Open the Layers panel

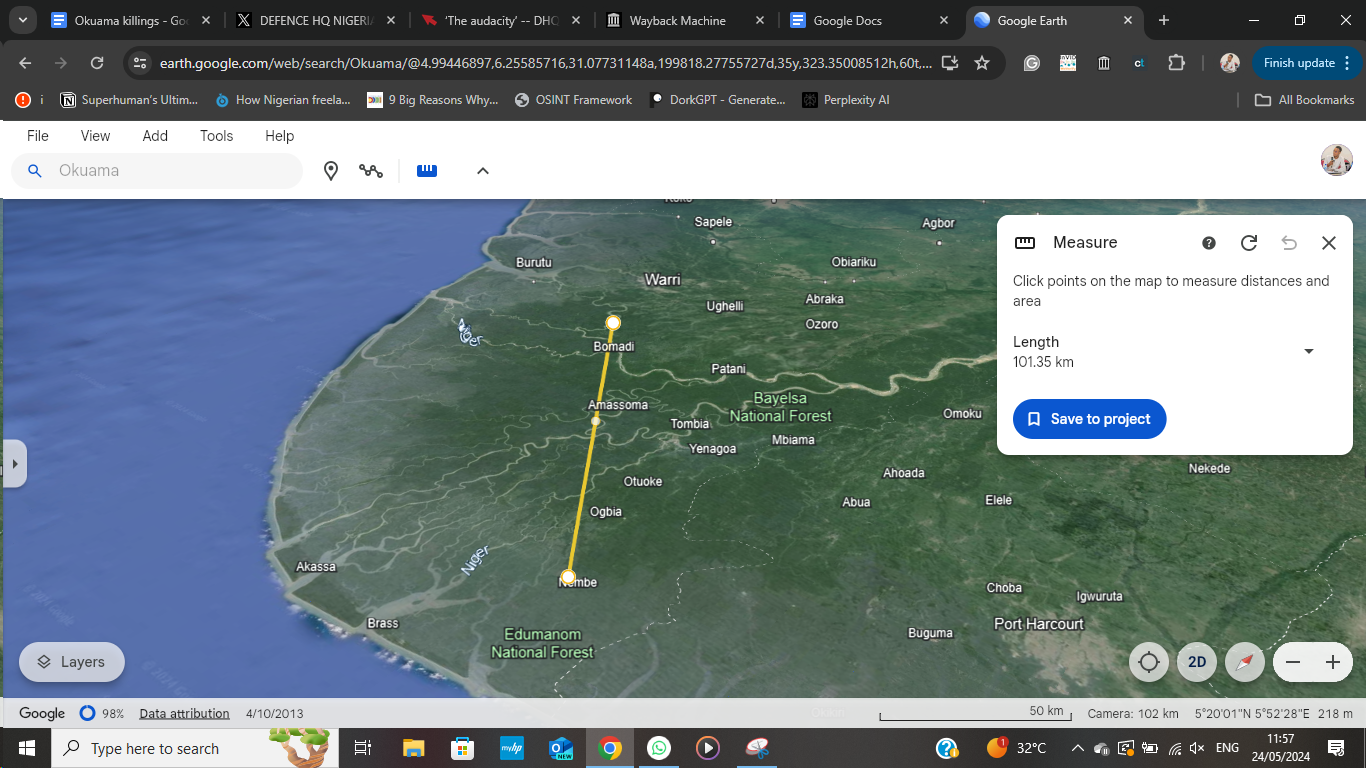coord(71,662)
